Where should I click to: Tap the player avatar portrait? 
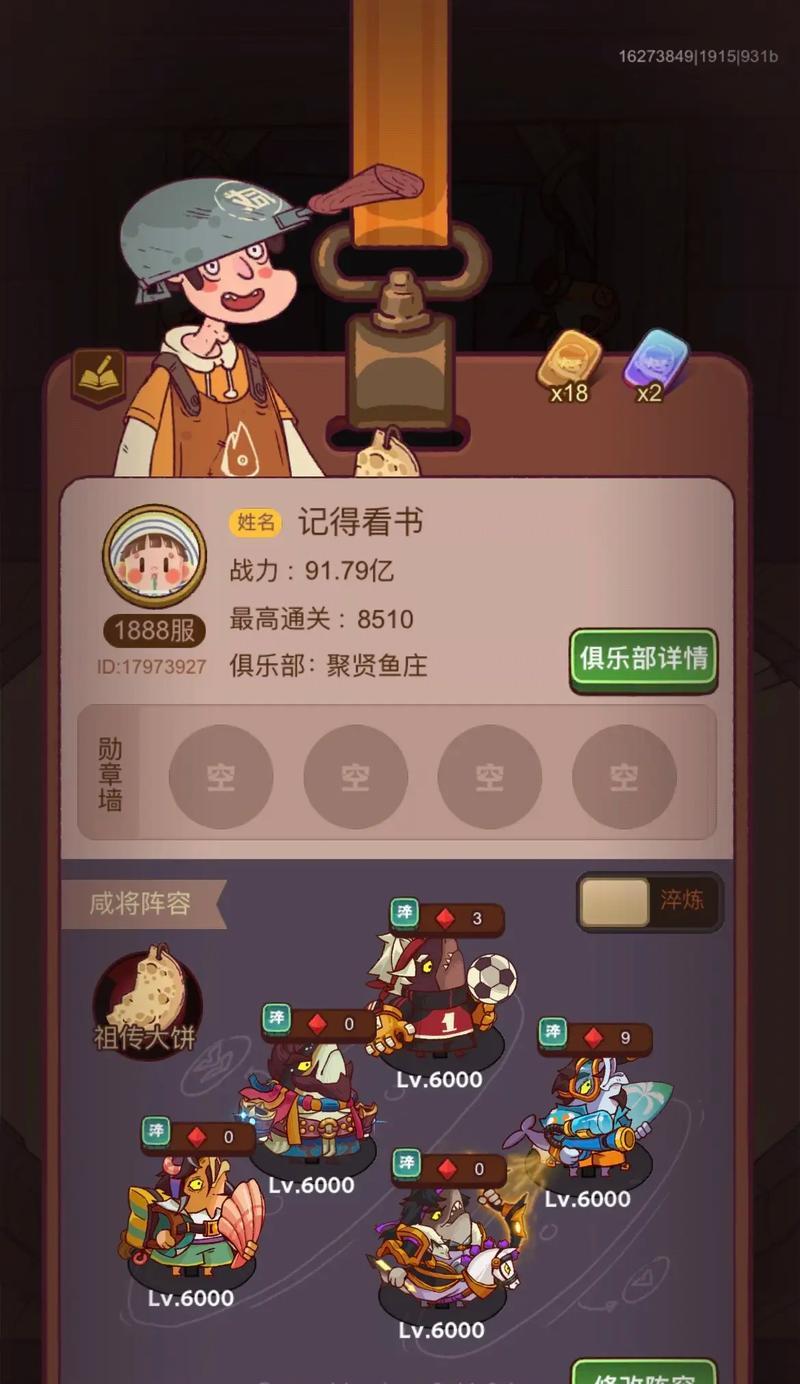155,557
